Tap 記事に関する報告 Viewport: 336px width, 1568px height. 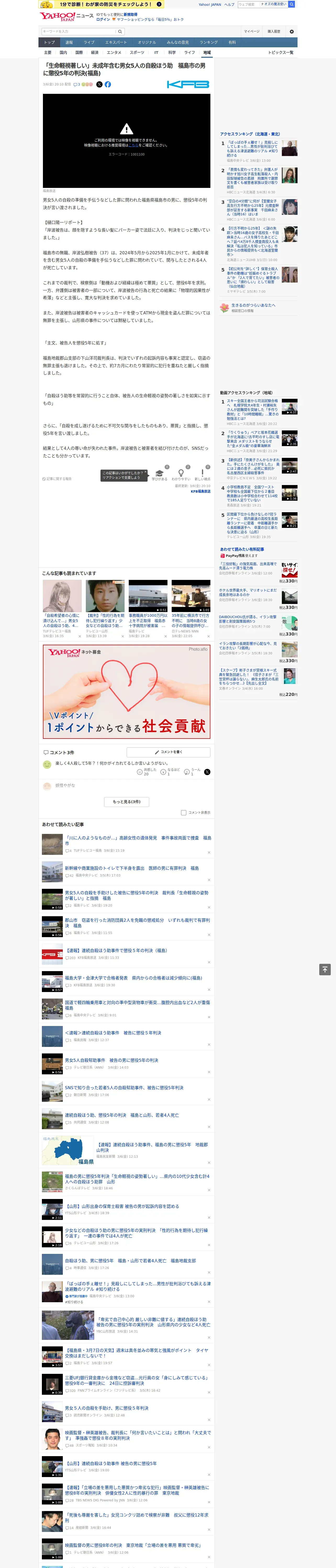[x=57, y=479]
